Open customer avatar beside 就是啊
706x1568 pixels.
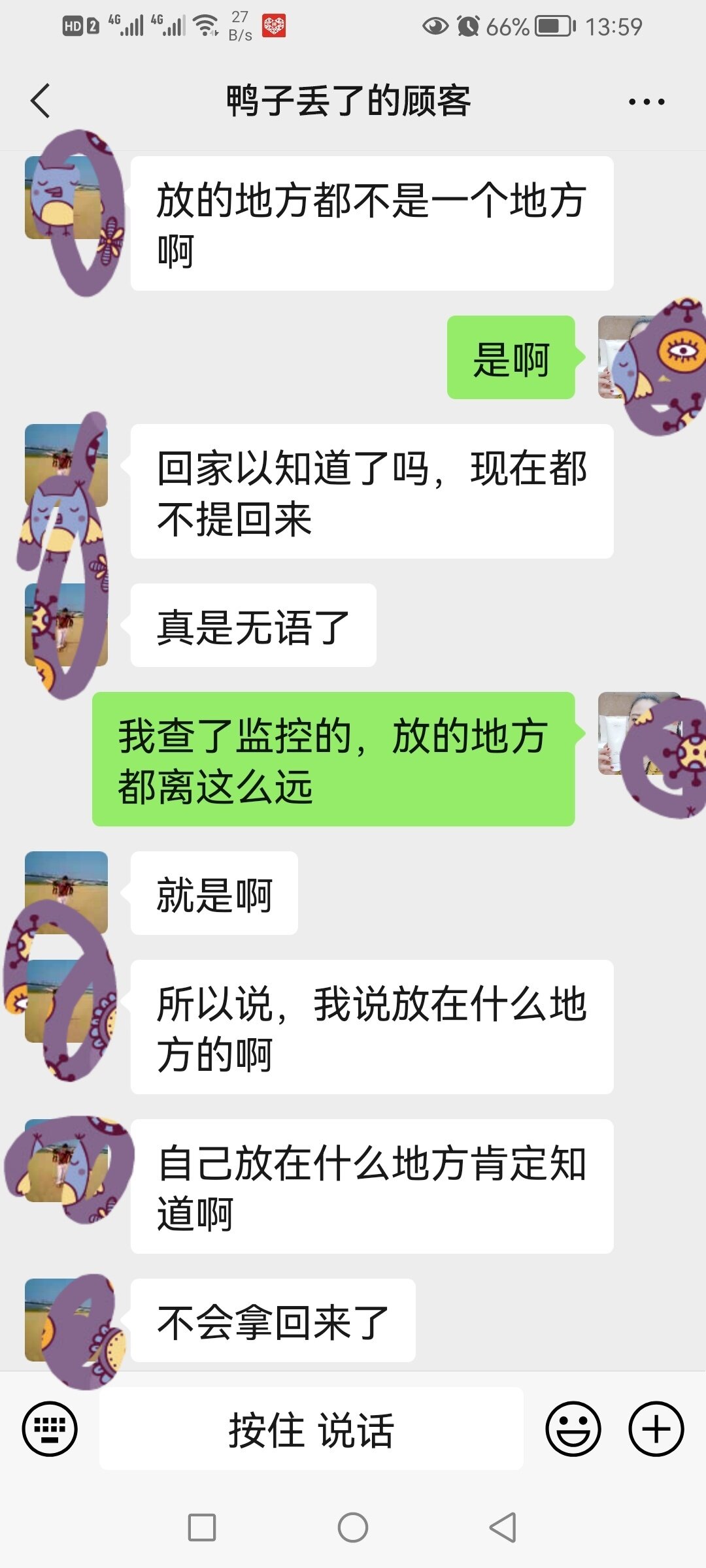(66, 892)
